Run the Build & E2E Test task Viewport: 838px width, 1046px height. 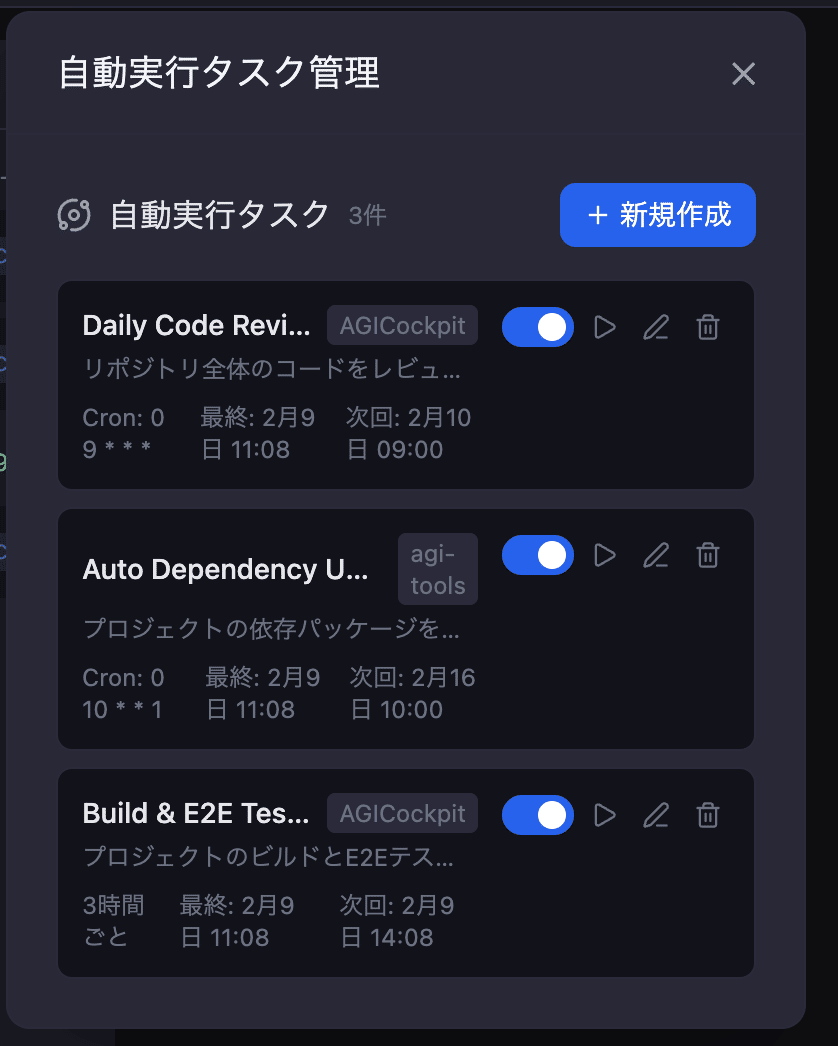605,815
